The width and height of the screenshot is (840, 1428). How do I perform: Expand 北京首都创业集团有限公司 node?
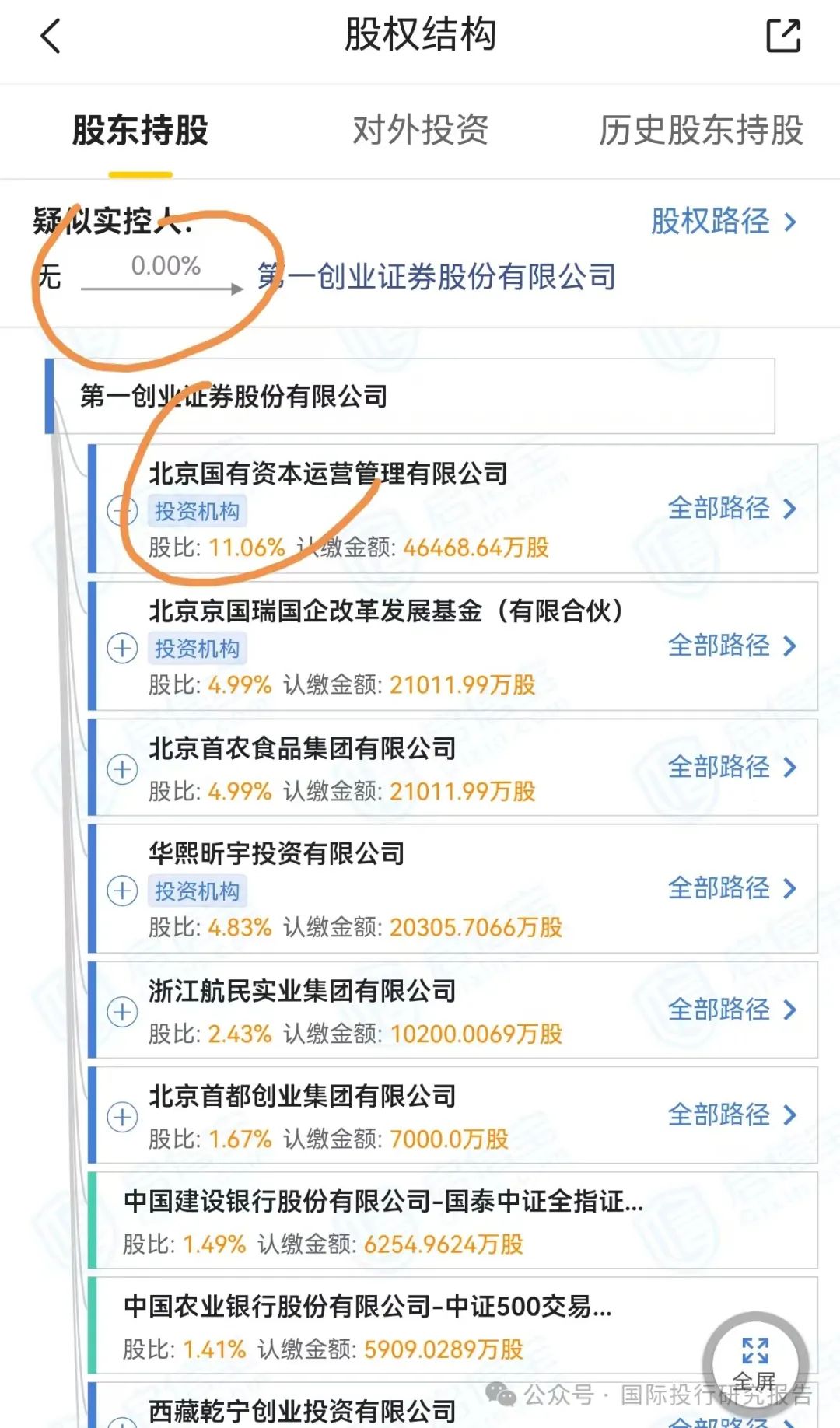(122, 1116)
